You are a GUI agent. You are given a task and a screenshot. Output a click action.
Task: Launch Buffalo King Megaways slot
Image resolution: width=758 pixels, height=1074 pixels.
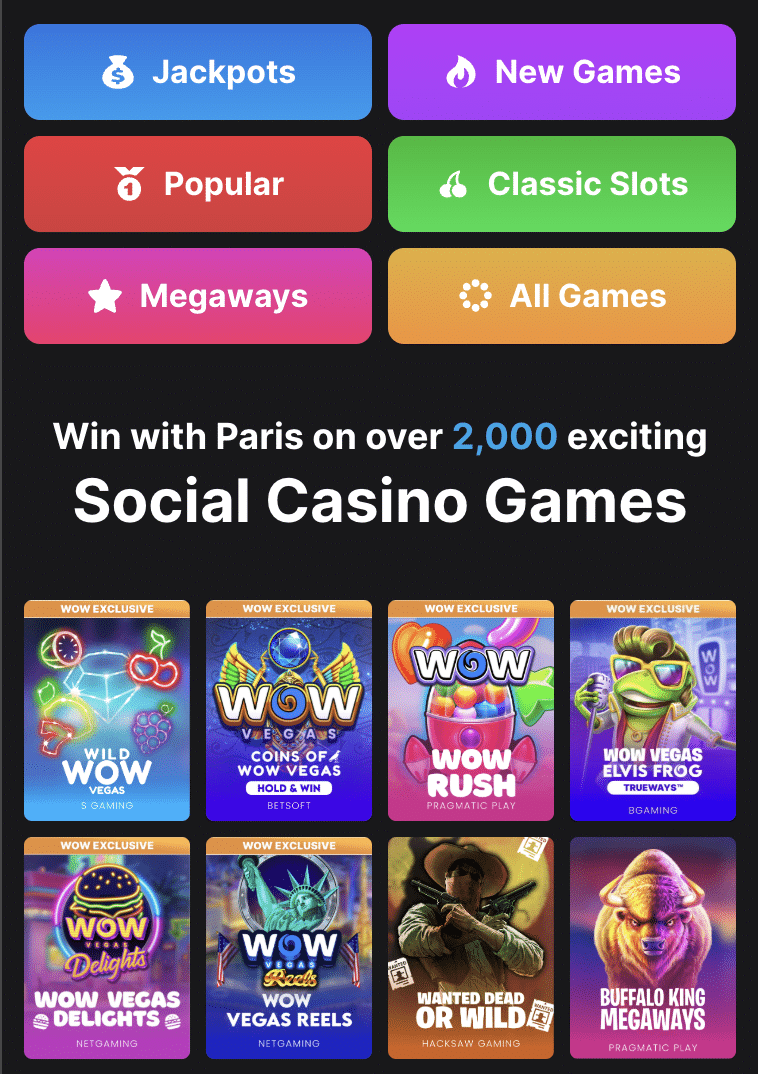coord(652,948)
